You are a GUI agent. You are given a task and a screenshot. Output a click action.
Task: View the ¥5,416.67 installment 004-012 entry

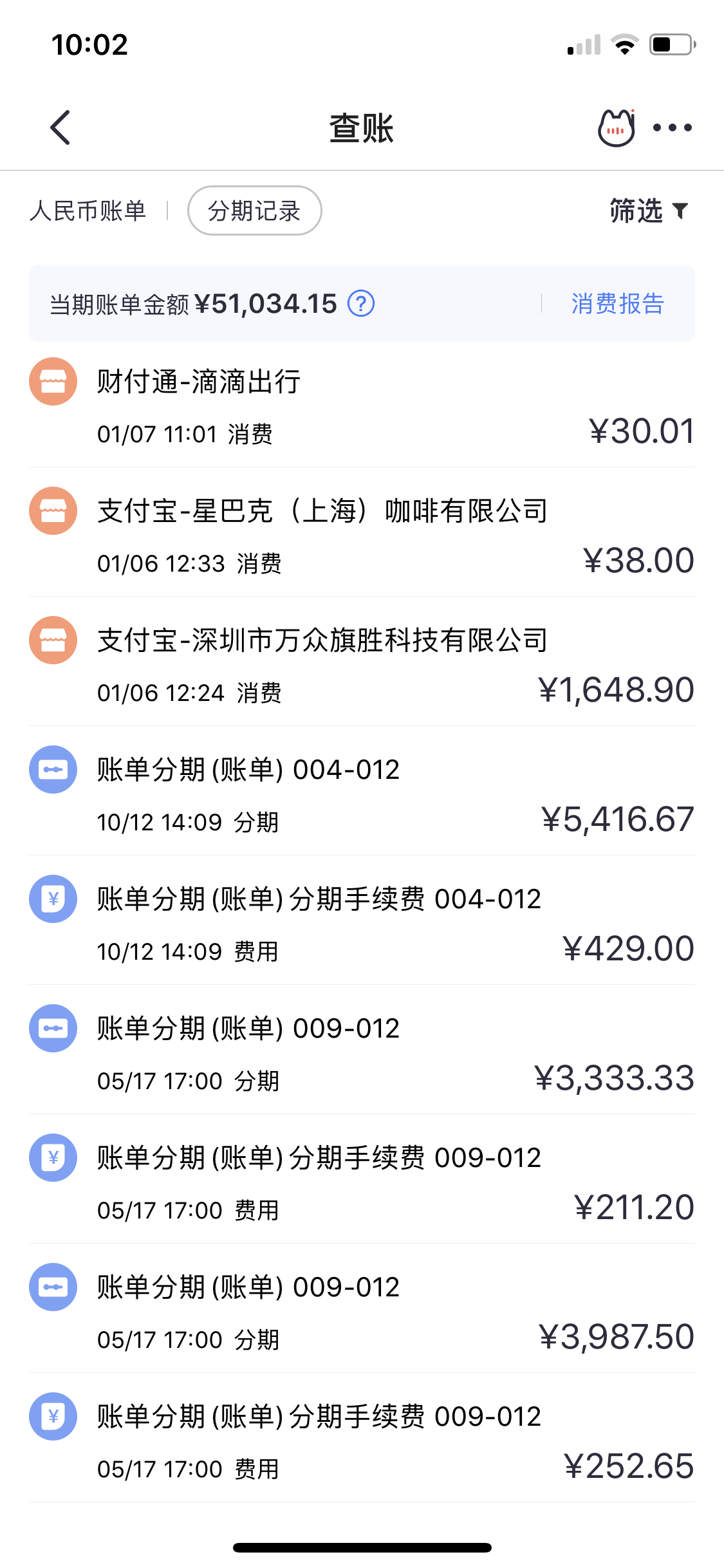[362, 793]
